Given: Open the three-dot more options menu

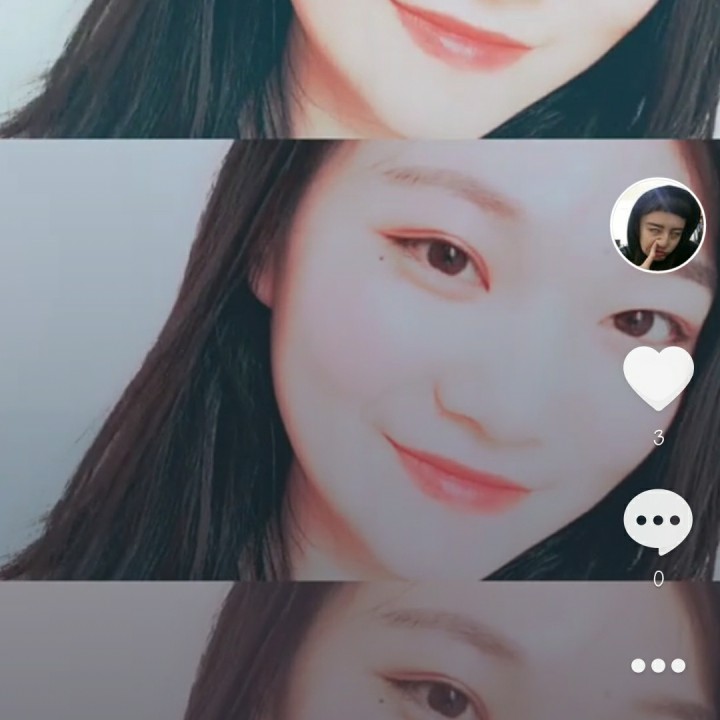Looking at the screenshot, I should [x=658, y=665].
